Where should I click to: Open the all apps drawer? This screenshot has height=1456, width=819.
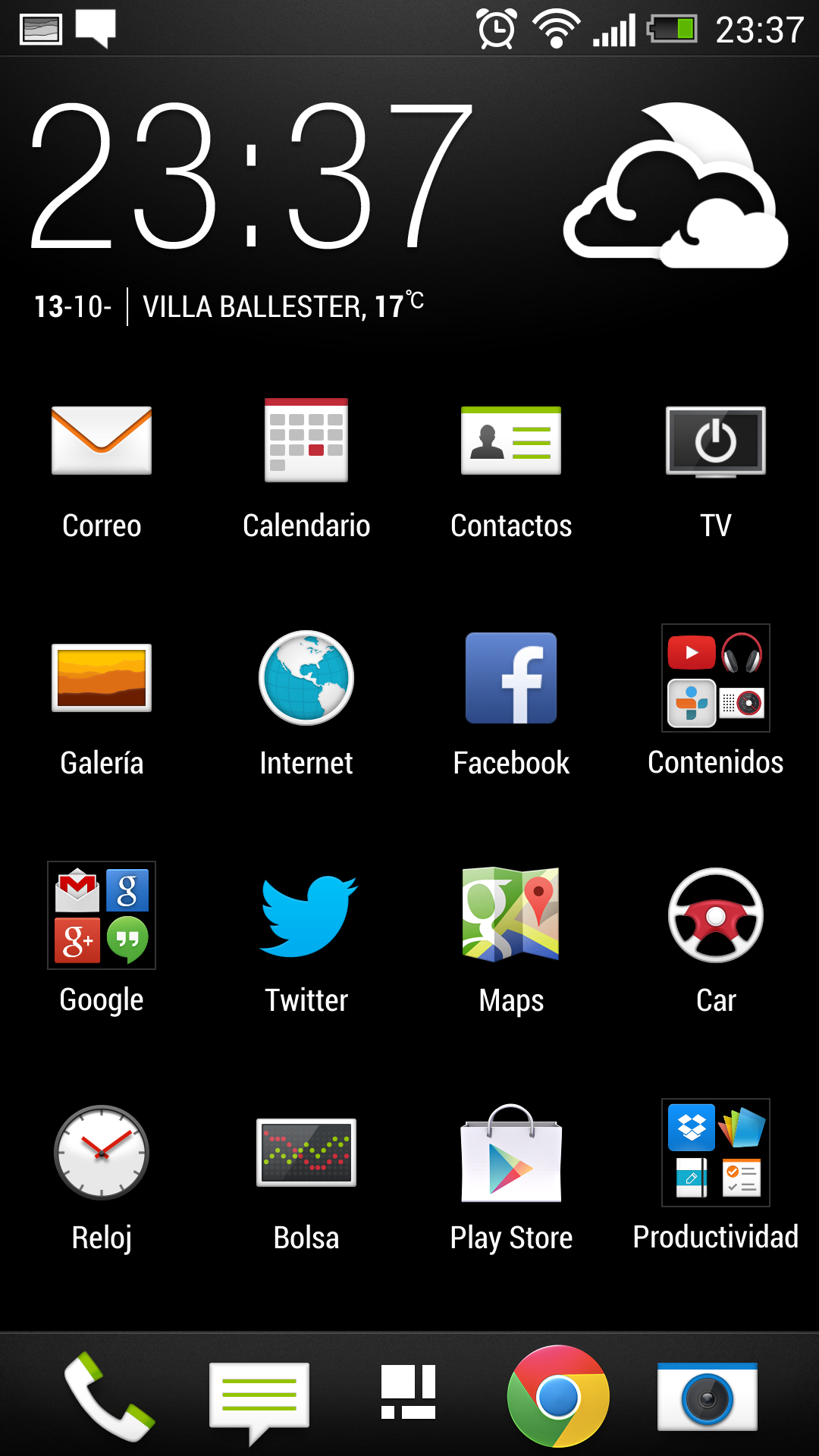click(408, 1392)
